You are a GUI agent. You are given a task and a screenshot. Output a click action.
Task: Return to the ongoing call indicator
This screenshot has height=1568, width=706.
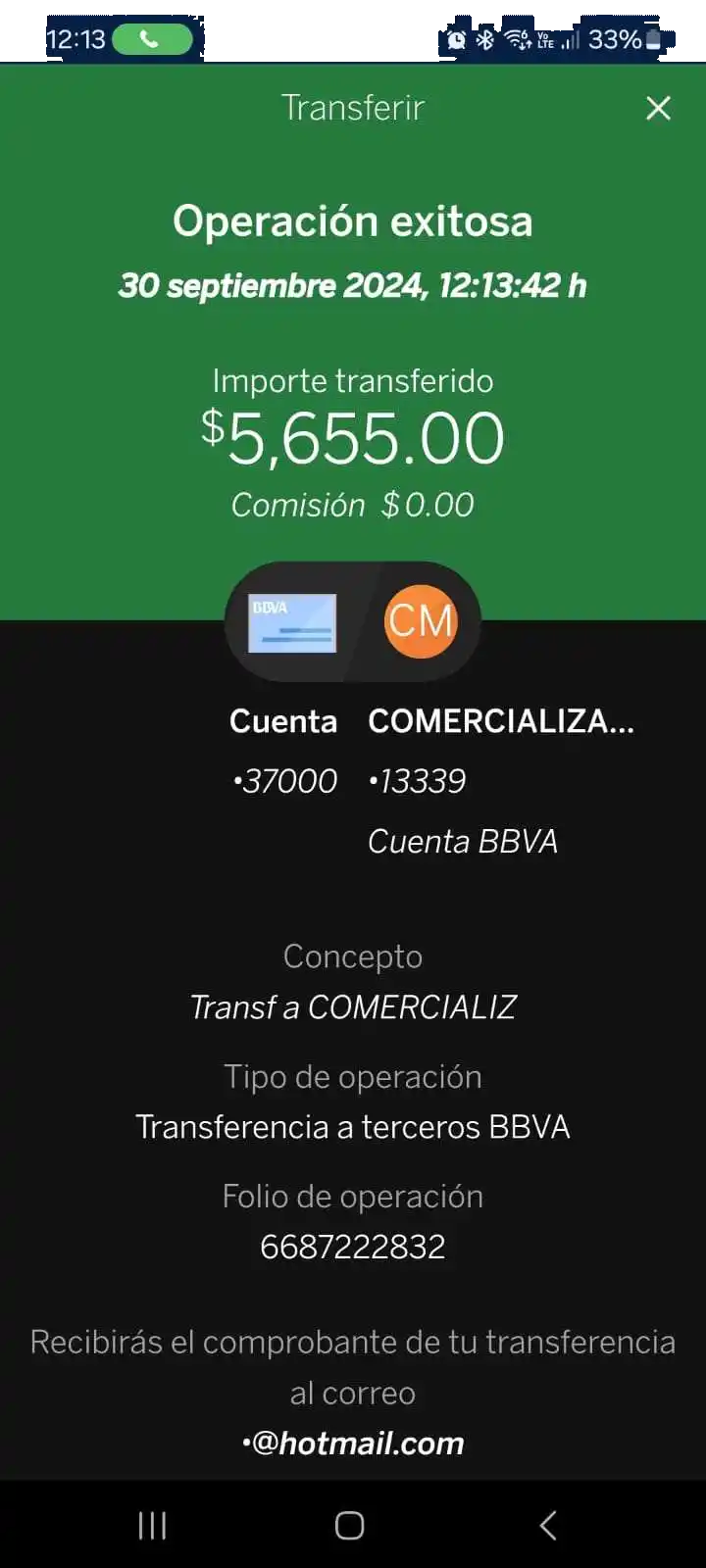[151, 39]
